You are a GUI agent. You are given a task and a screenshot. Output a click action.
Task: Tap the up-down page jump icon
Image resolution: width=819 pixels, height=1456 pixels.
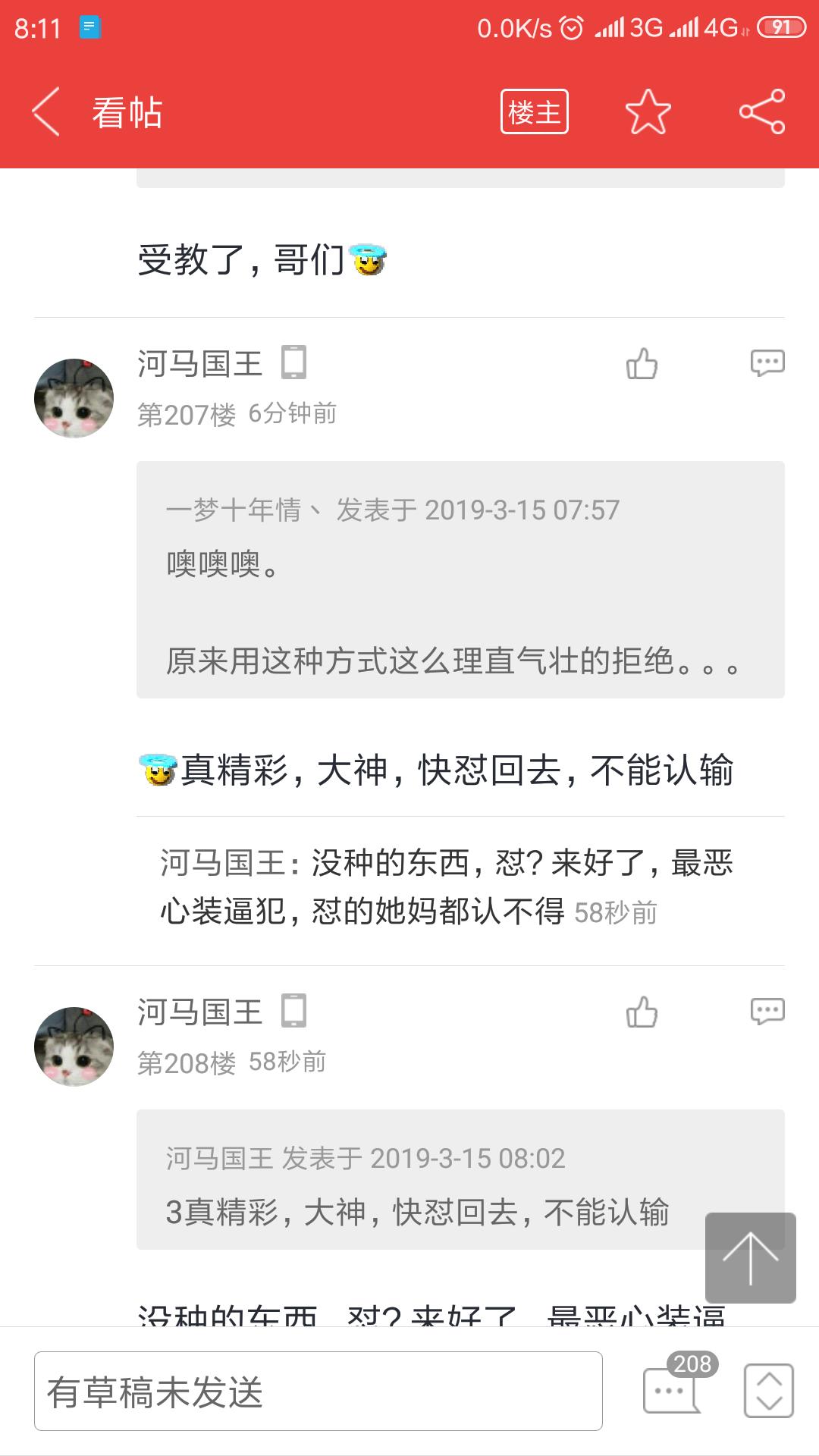coord(768,1390)
